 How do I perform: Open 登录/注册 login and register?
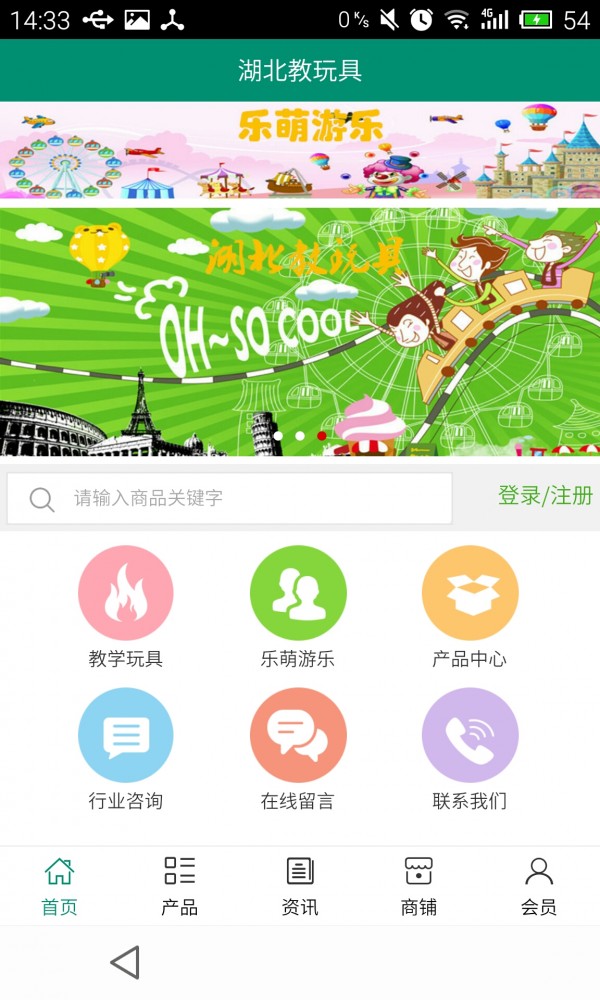click(x=545, y=496)
